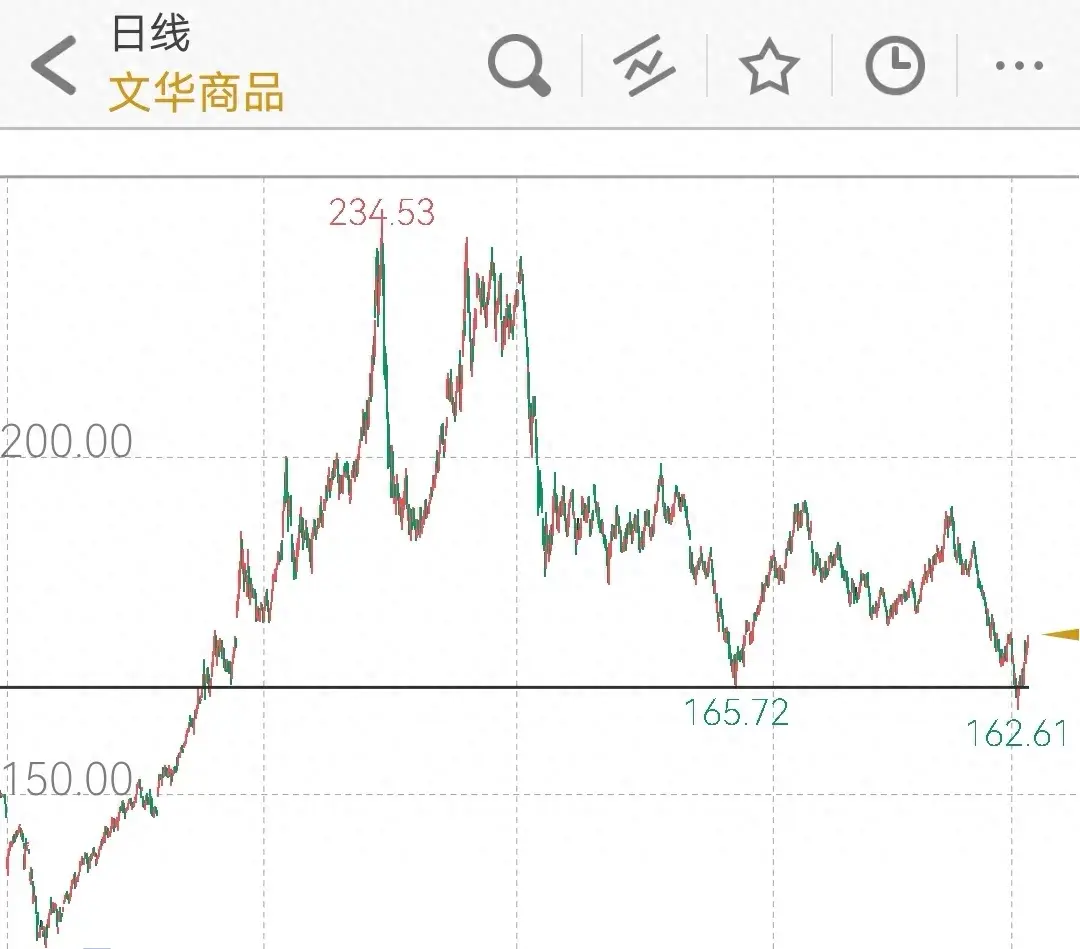
Task: Tap the 日线 文华商品 title
Action: [196, 66]
